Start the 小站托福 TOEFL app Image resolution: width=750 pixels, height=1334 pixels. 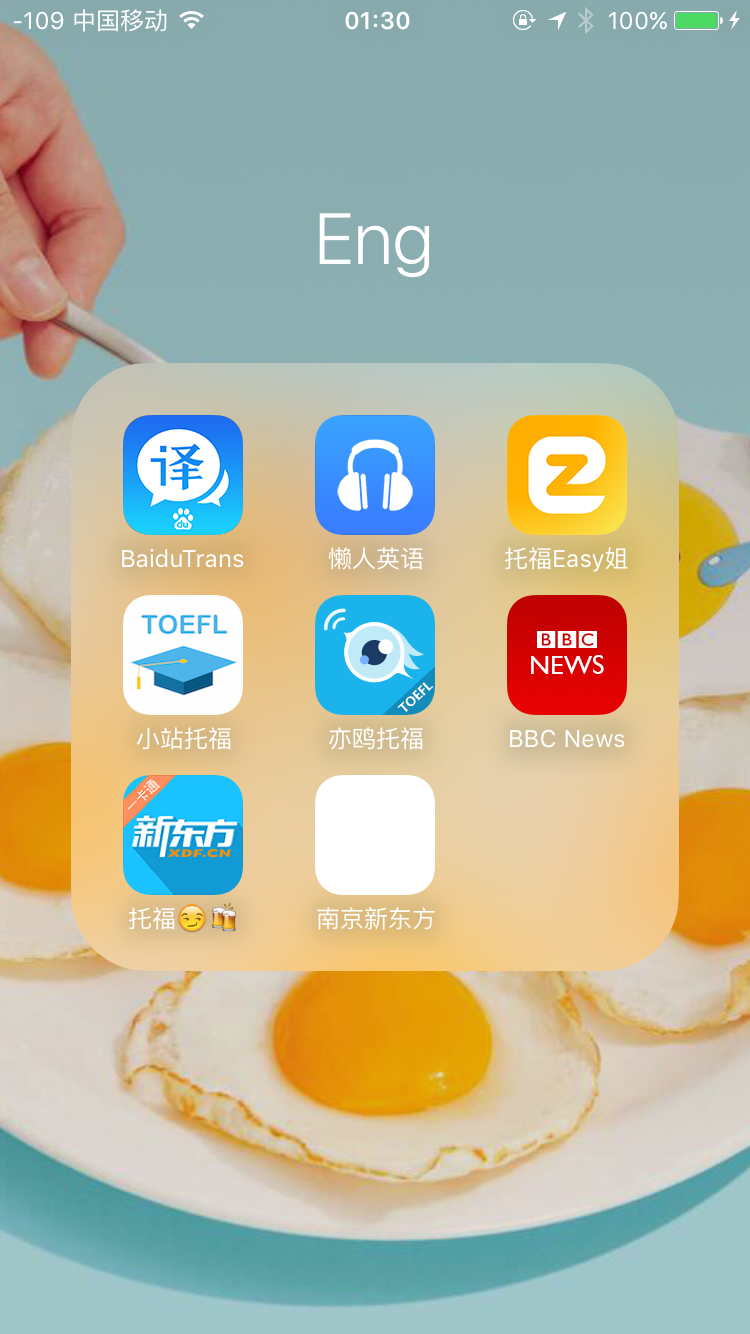tap(183, 655)
